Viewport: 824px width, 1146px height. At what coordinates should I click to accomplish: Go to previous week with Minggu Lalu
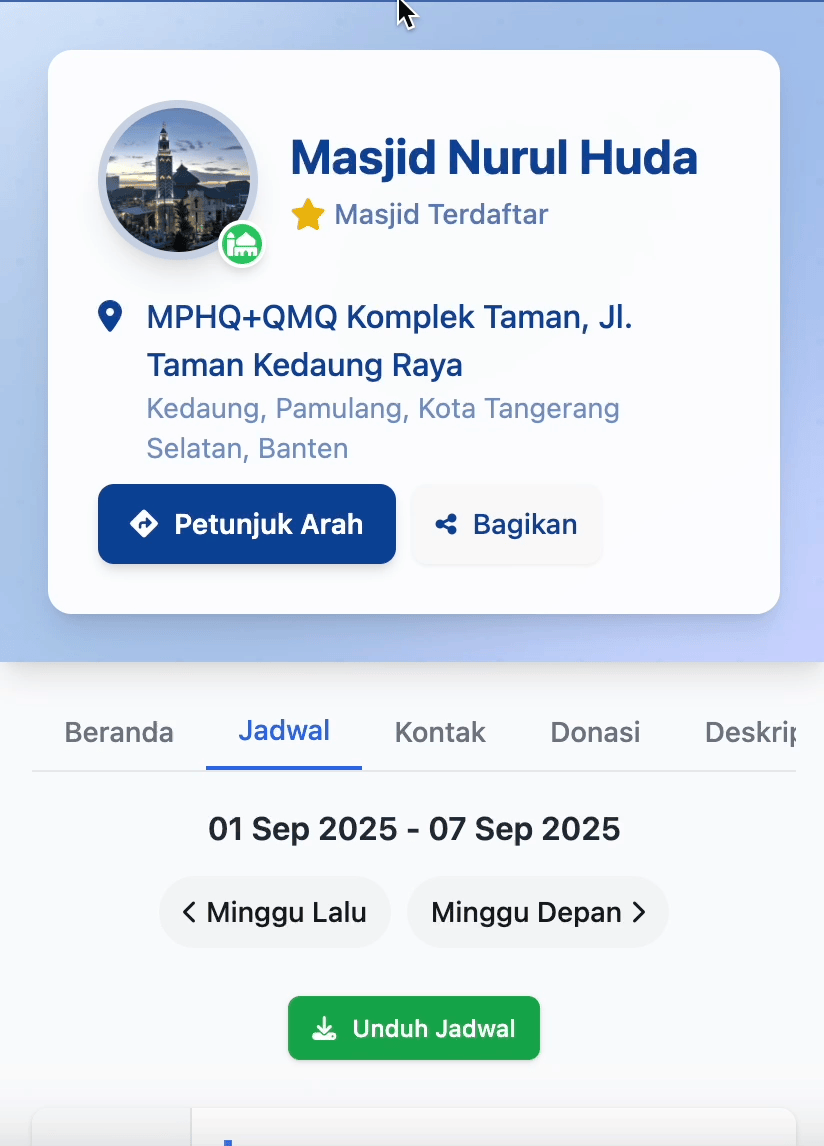(274, 912)
